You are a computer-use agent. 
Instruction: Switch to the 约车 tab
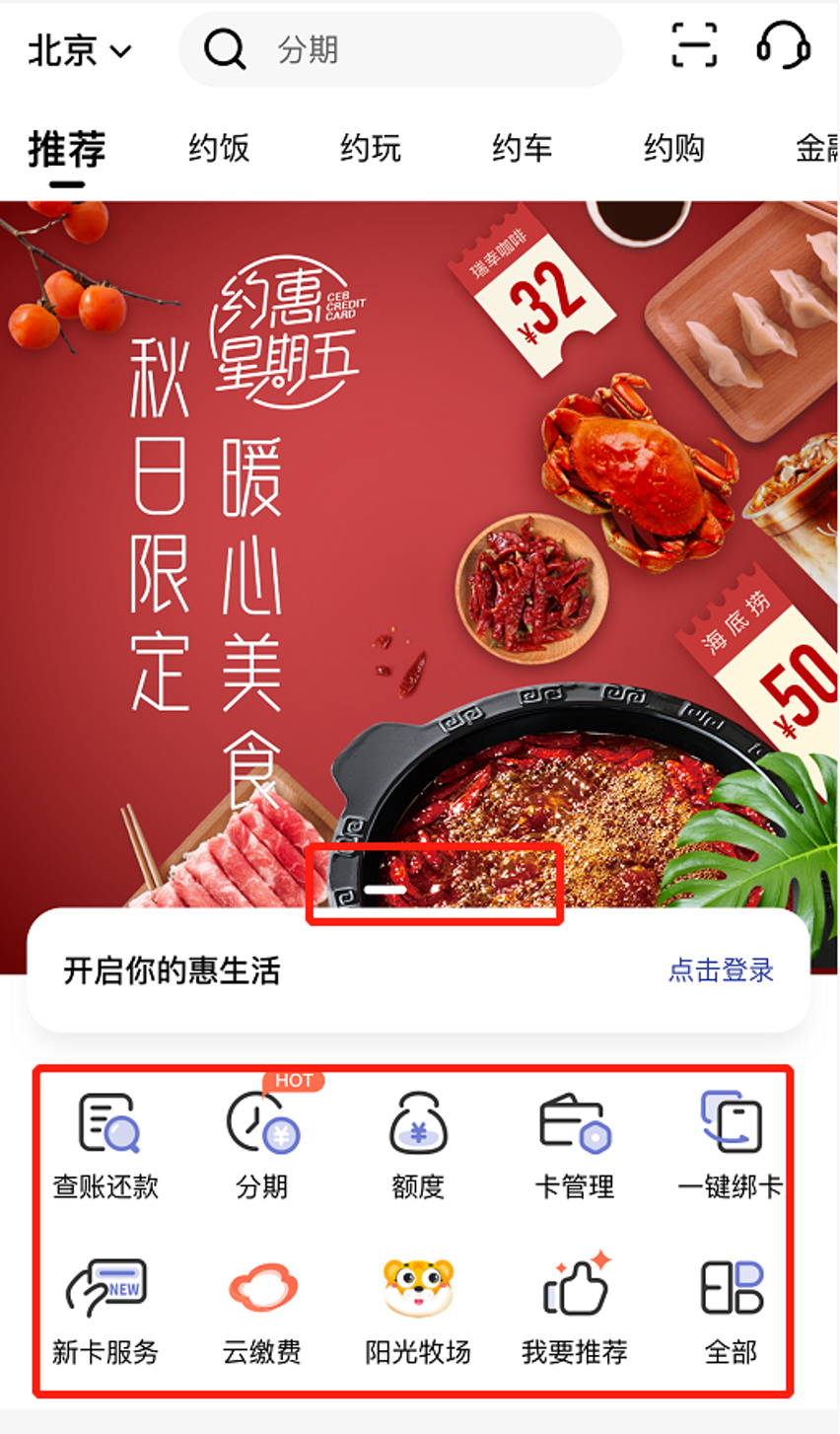[523, 149]
